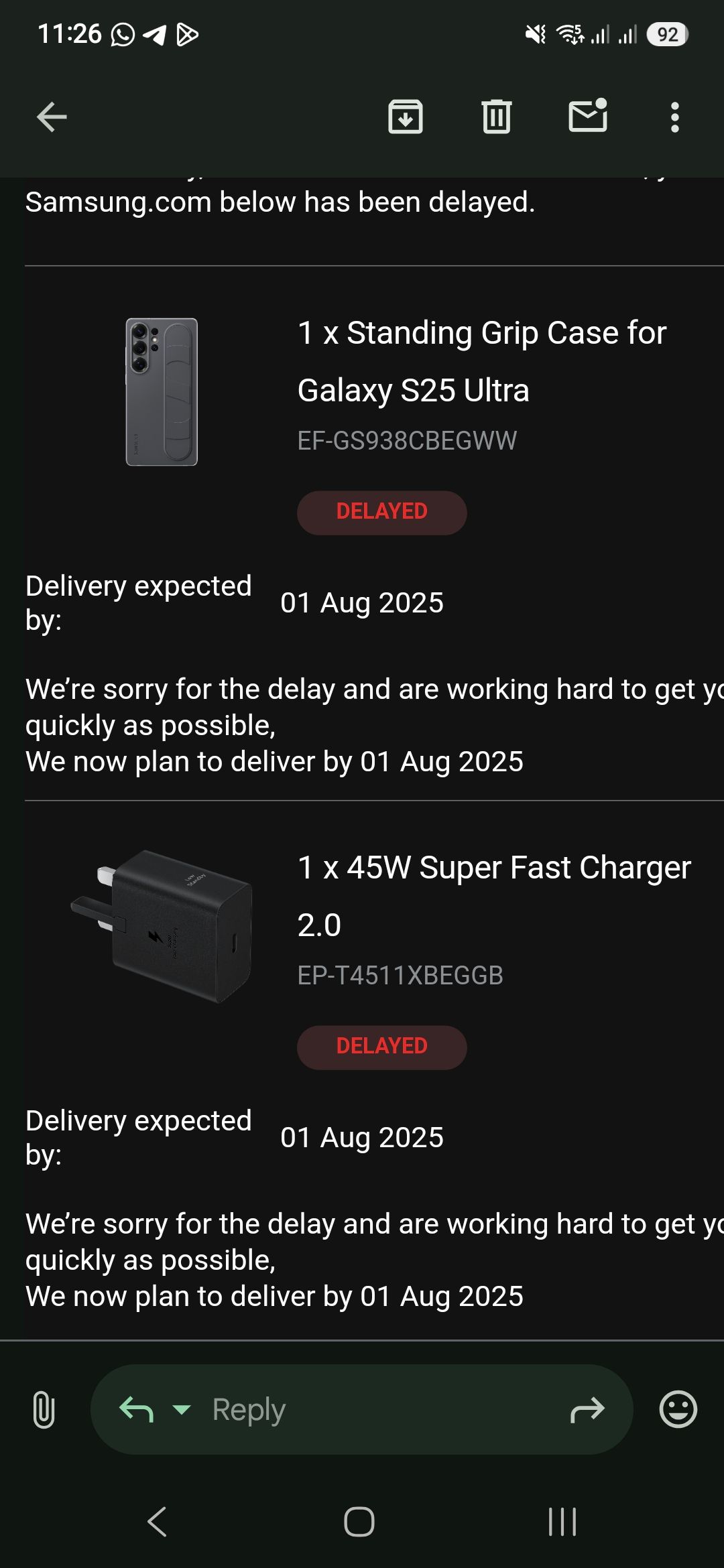
Task: Insert an emoji into the reply
Action: pyautogui.click(x=677, y=1409)
